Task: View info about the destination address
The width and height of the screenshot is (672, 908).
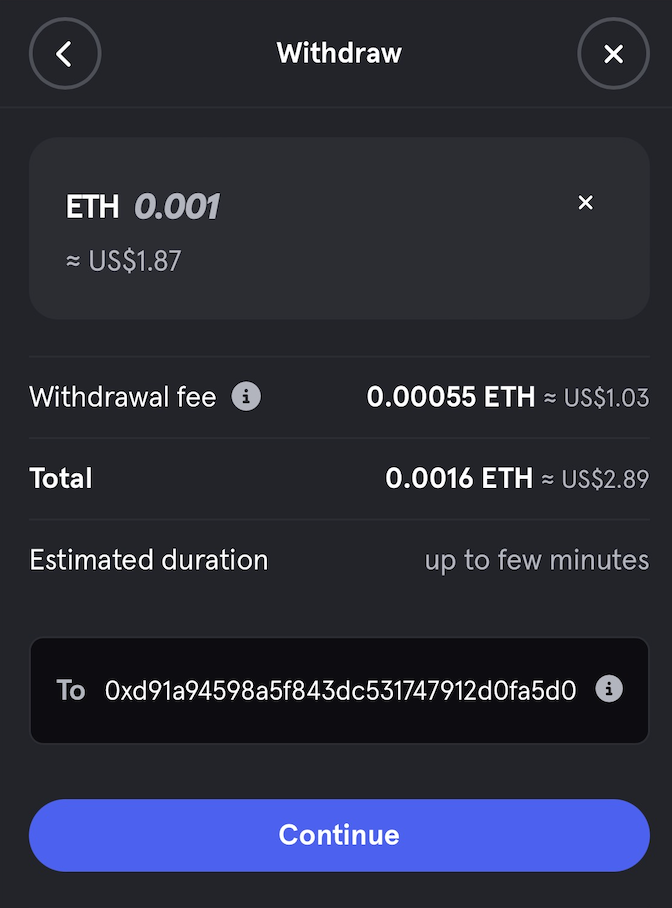Action: point(609,689)
